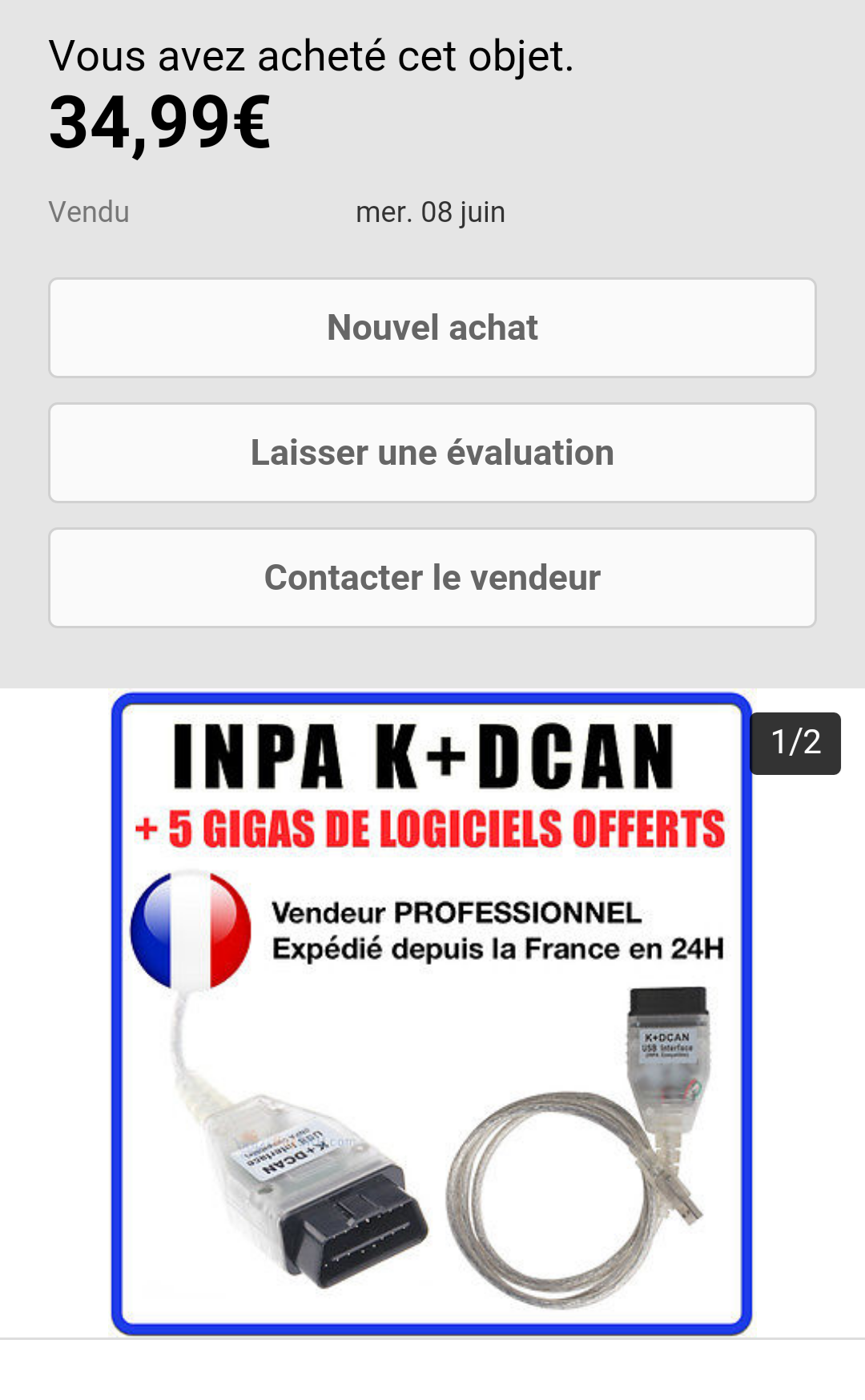The height and width of the screenshot is (1400, 865).
Task: Open the INPA K+DCAN product photo
Action: point(432,1014)
